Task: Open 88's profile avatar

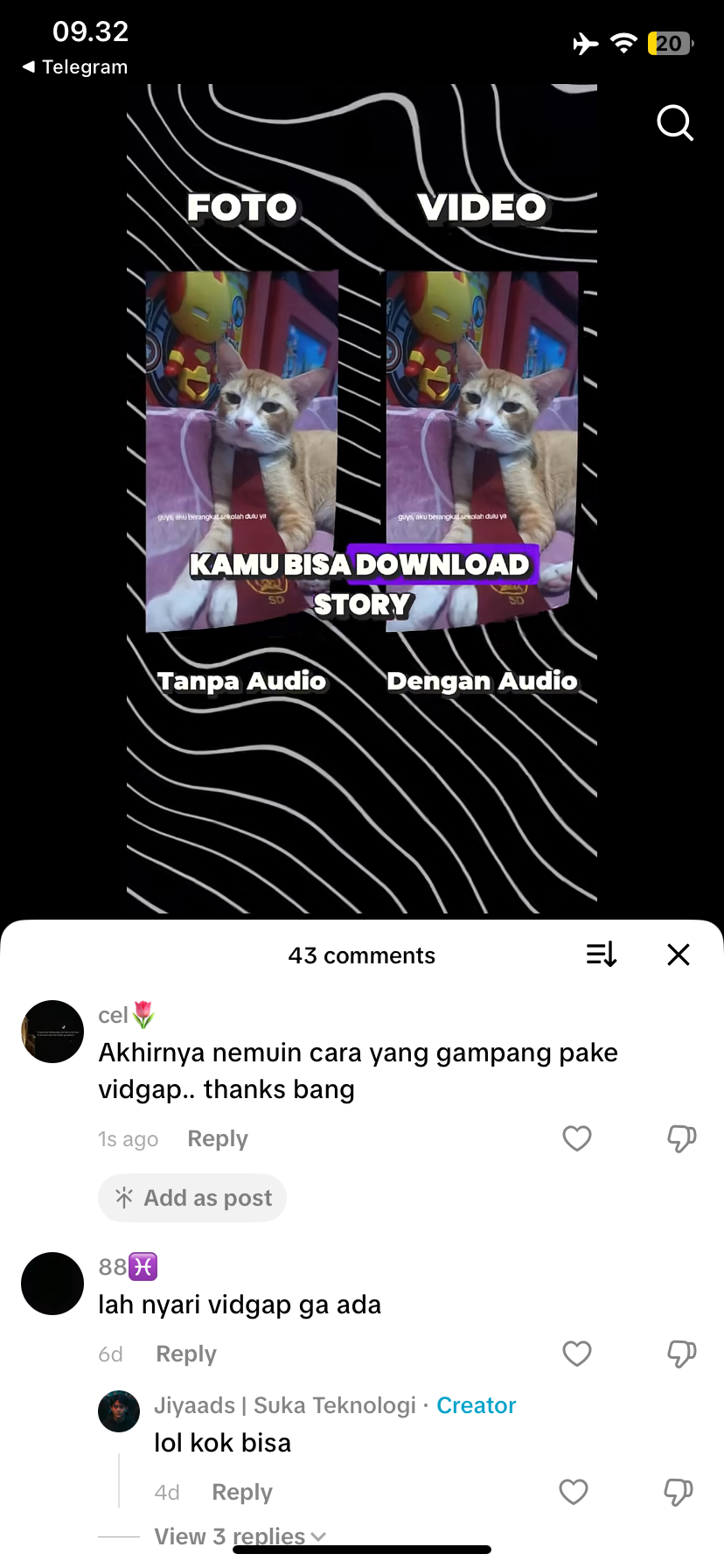Action: pos(52,1284)
